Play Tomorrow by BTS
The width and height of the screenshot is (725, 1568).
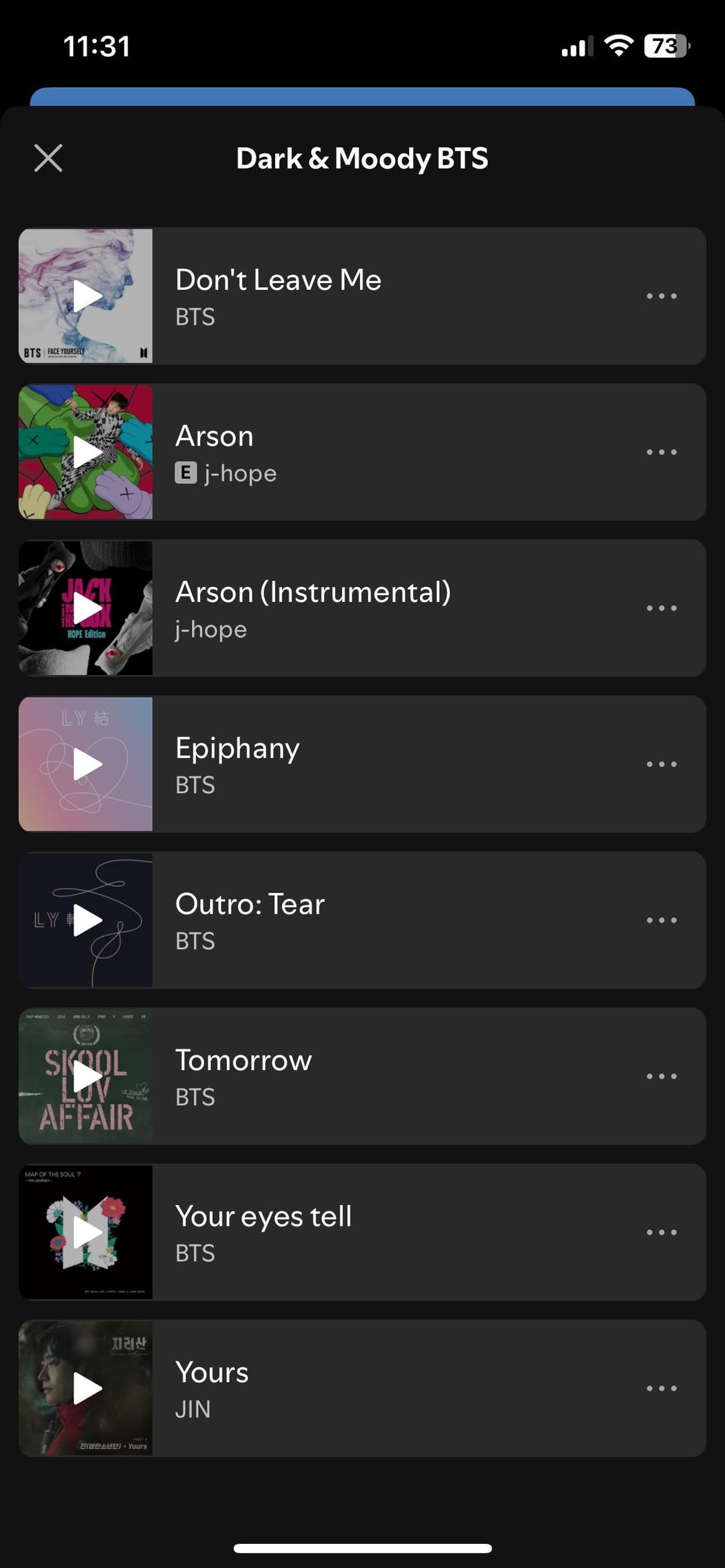tap(87, 1076)
